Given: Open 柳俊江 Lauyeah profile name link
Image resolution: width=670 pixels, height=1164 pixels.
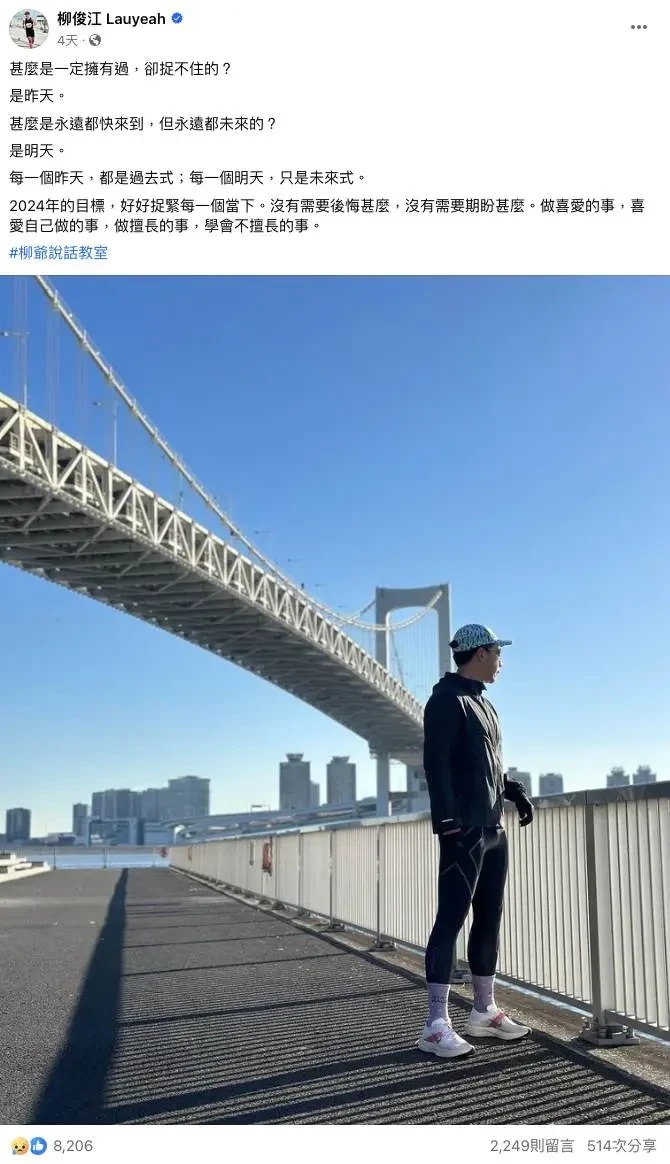Looking at the screenshot, I should pos(111,18).
